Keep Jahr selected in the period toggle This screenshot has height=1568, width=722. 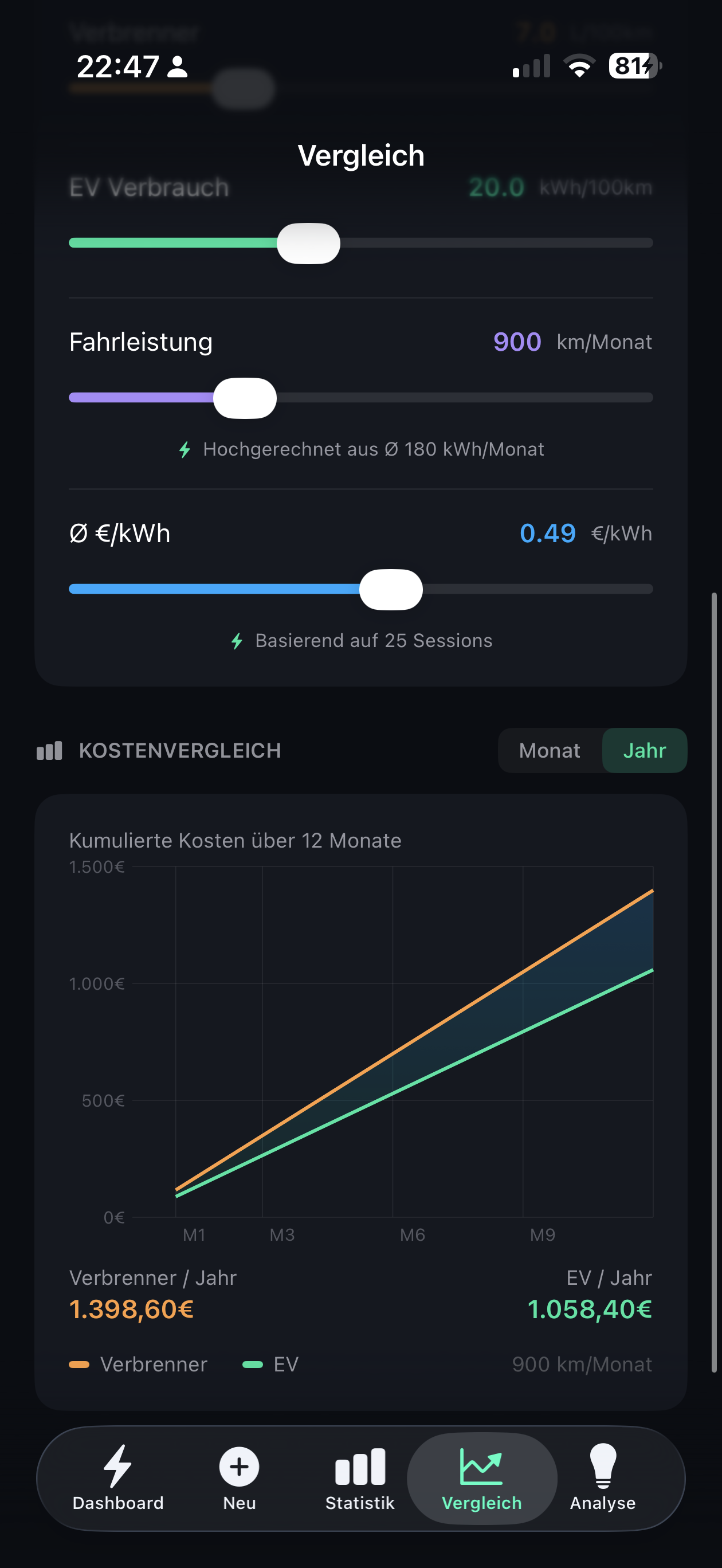click(x=643, y=751)
